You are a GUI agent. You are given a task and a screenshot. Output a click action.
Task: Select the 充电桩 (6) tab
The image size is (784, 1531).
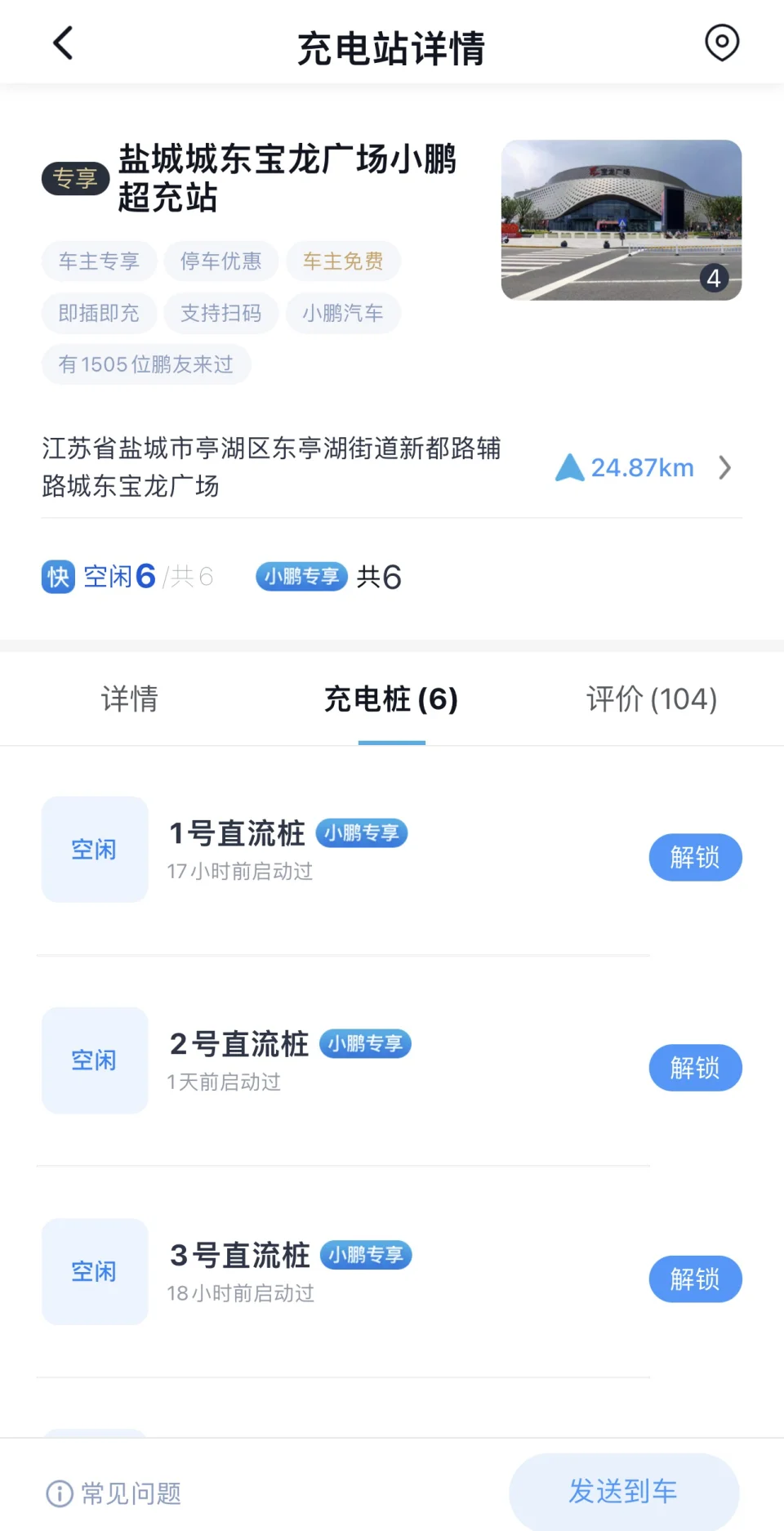tap(391, 699)
